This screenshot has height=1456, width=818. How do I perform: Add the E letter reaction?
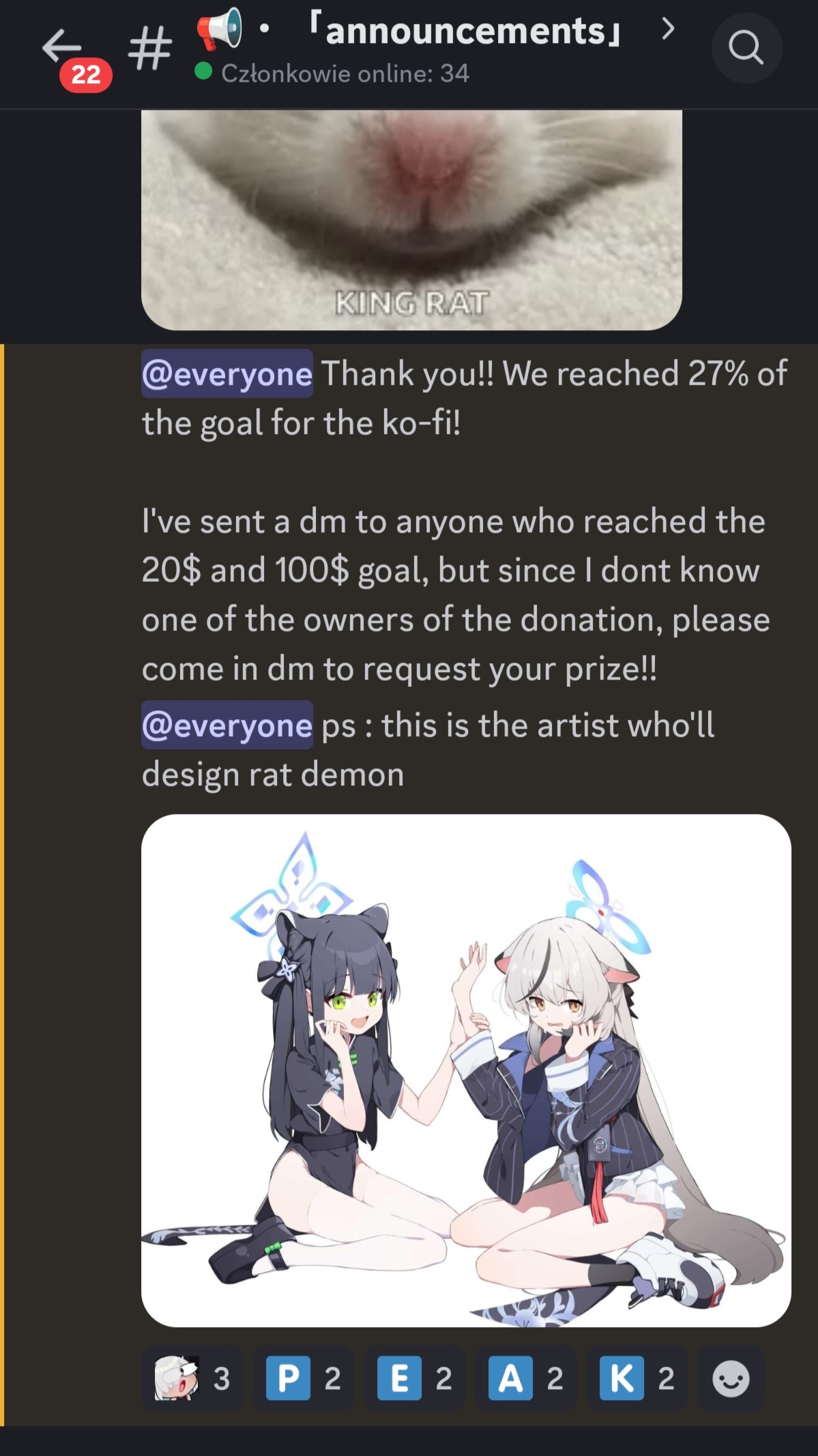[x=414, y=1378]
